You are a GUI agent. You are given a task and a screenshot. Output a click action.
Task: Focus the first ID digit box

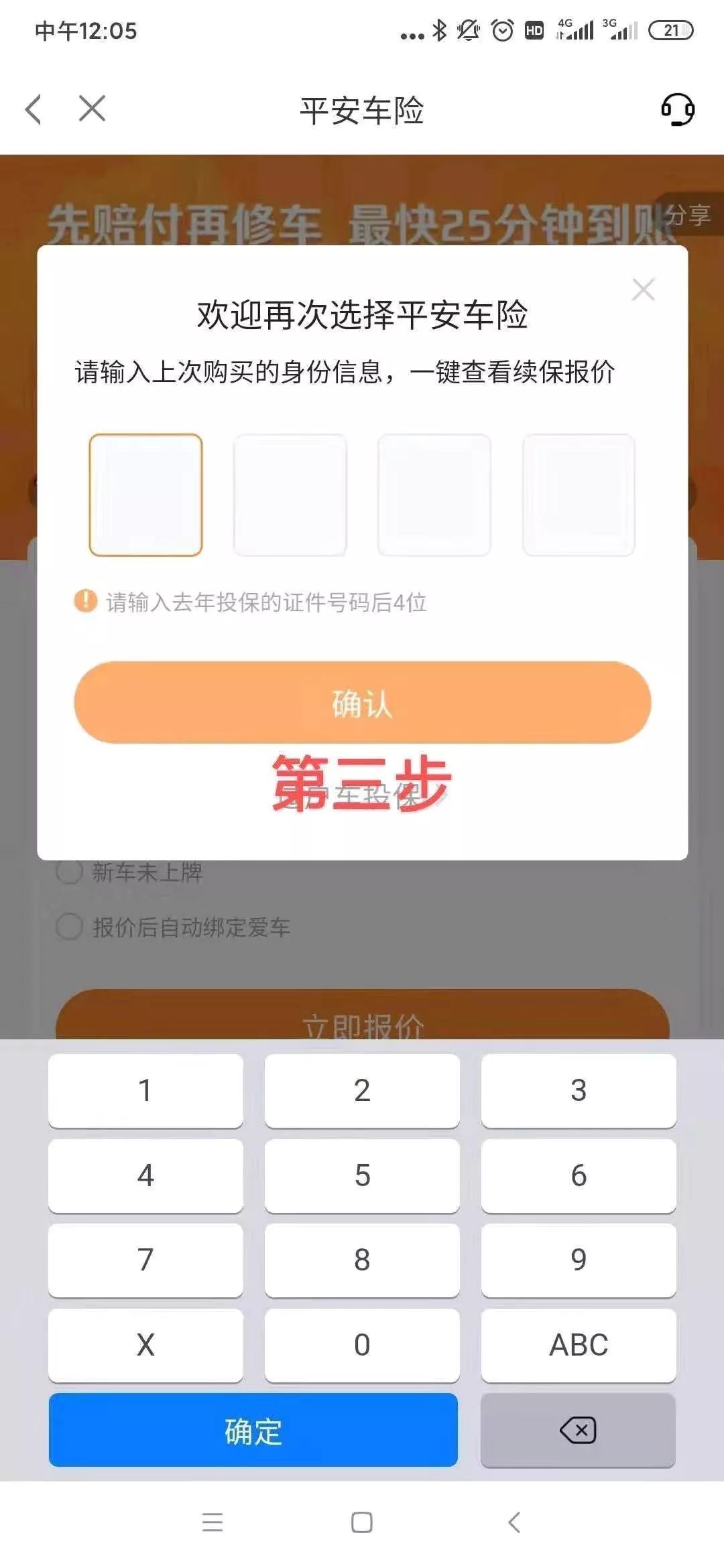[x=145, y=495]
